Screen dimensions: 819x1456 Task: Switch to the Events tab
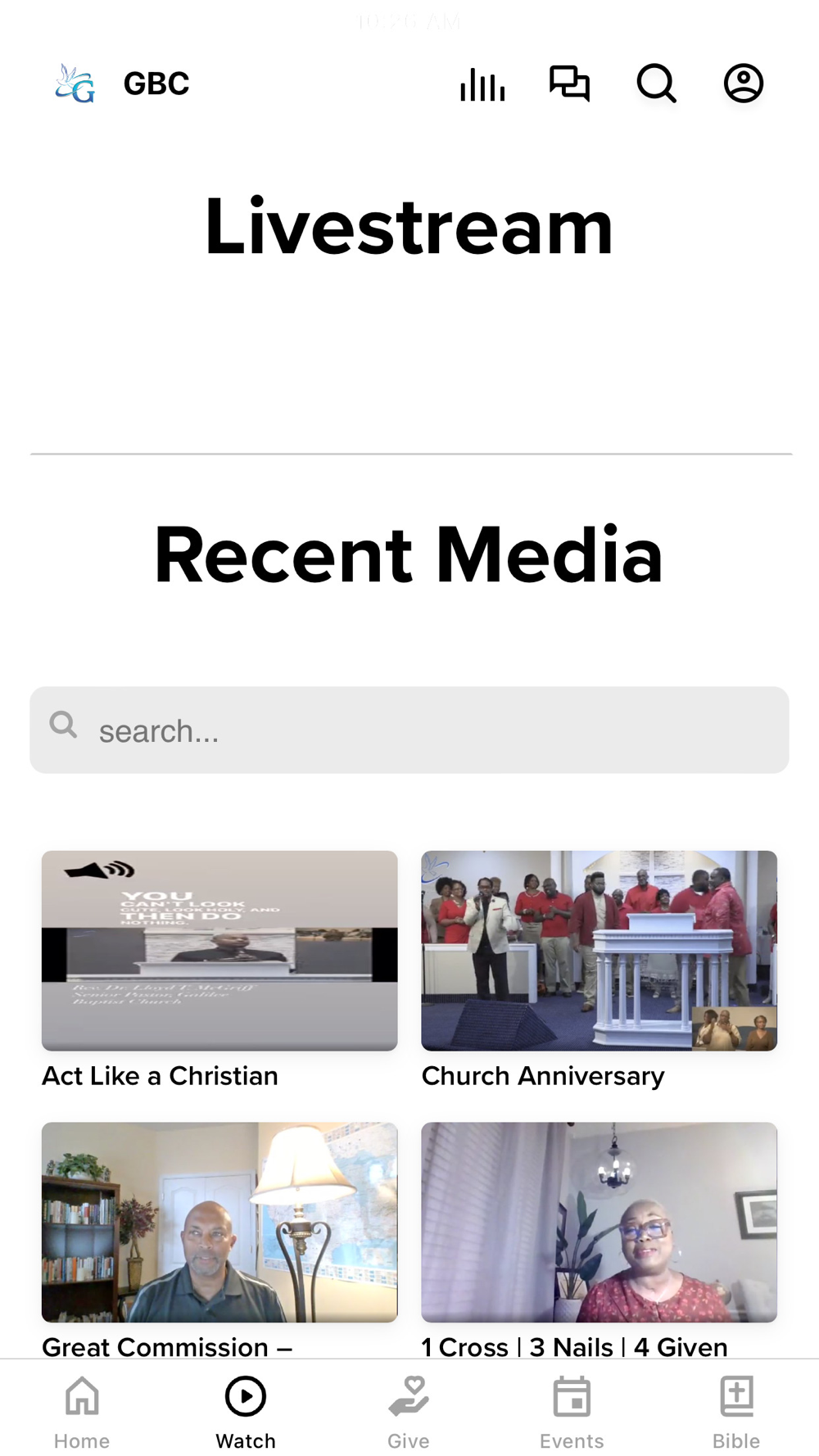(x=572, y=1413)
